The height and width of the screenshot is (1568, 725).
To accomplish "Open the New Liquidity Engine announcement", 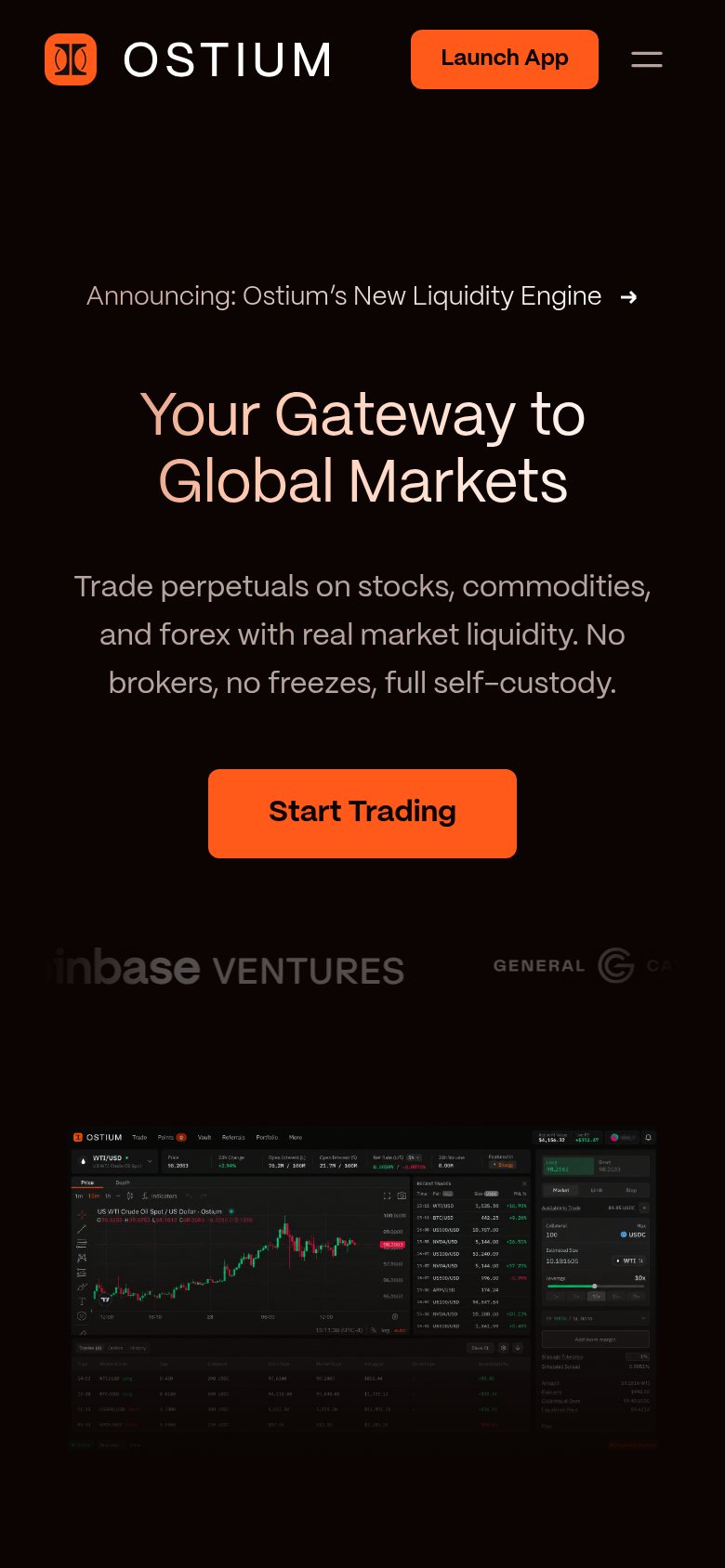I will tap(362, 296).
